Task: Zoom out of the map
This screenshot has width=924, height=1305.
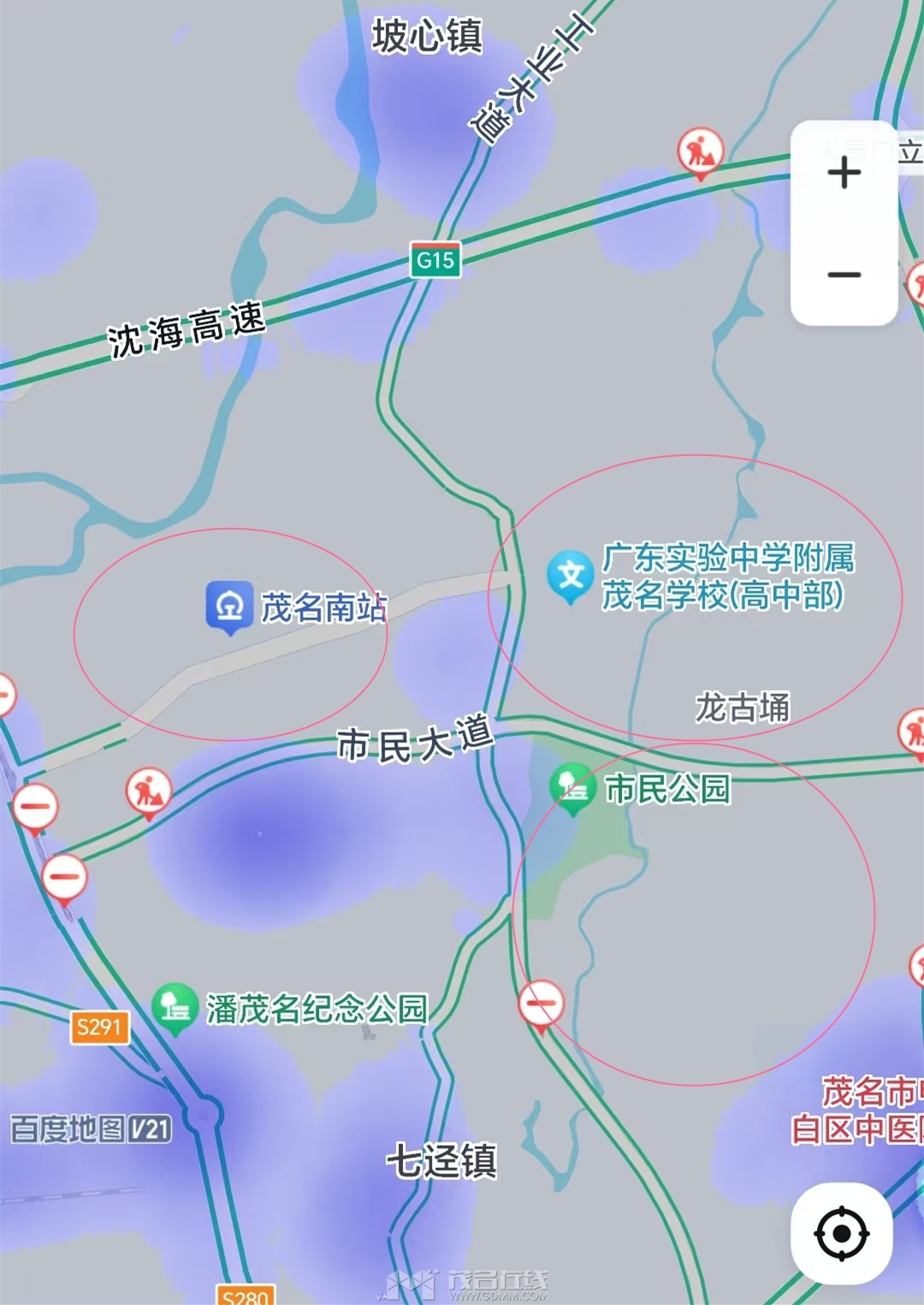Action: pos(844,275)
